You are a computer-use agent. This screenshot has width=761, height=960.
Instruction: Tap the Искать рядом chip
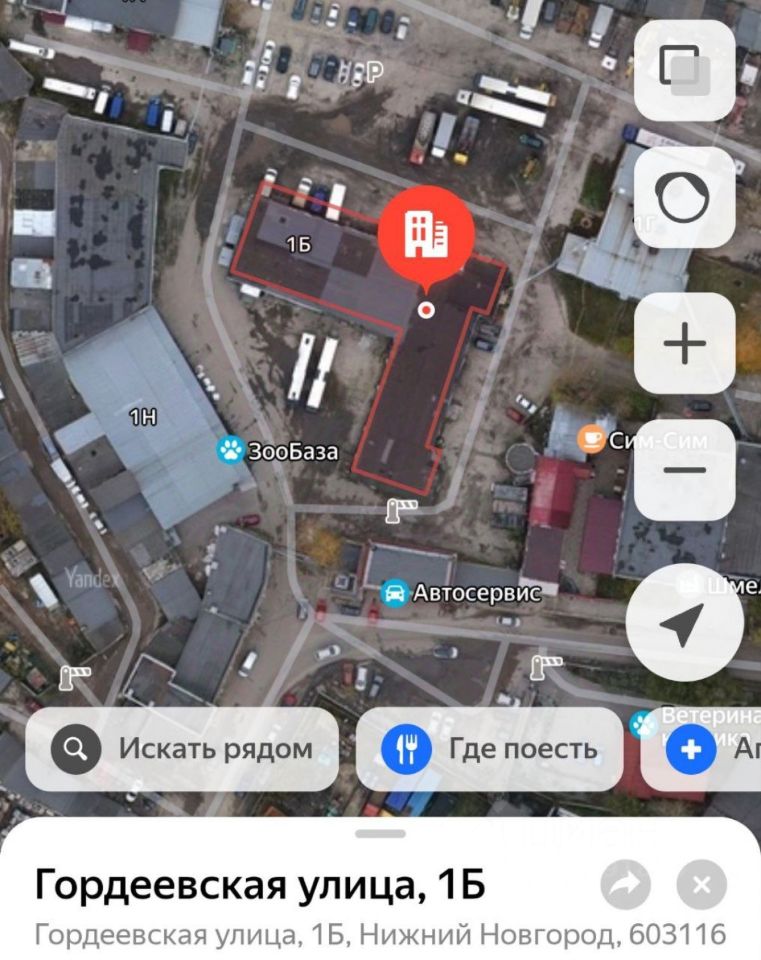pyautogui.click(x=182, y=749)
